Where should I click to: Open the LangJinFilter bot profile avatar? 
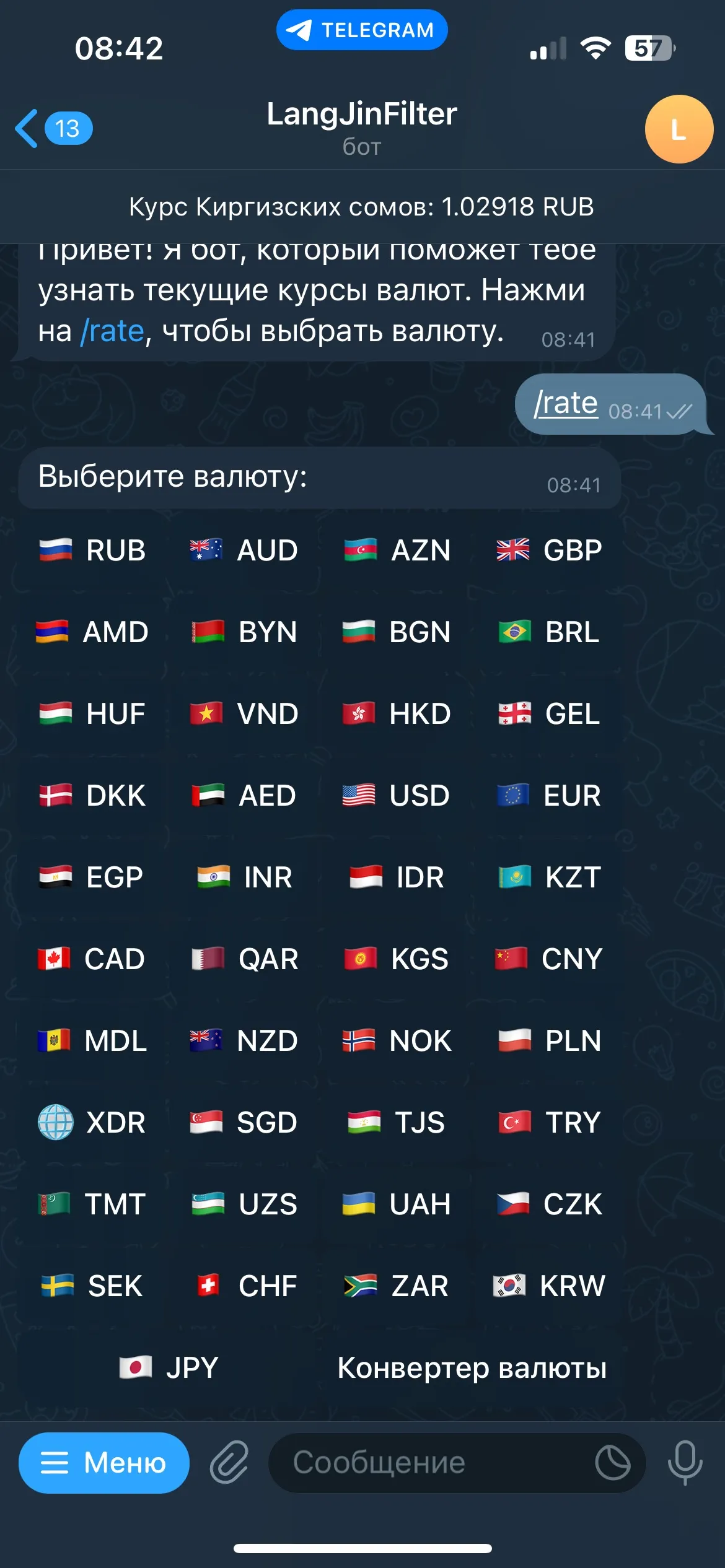click(679, 129)
